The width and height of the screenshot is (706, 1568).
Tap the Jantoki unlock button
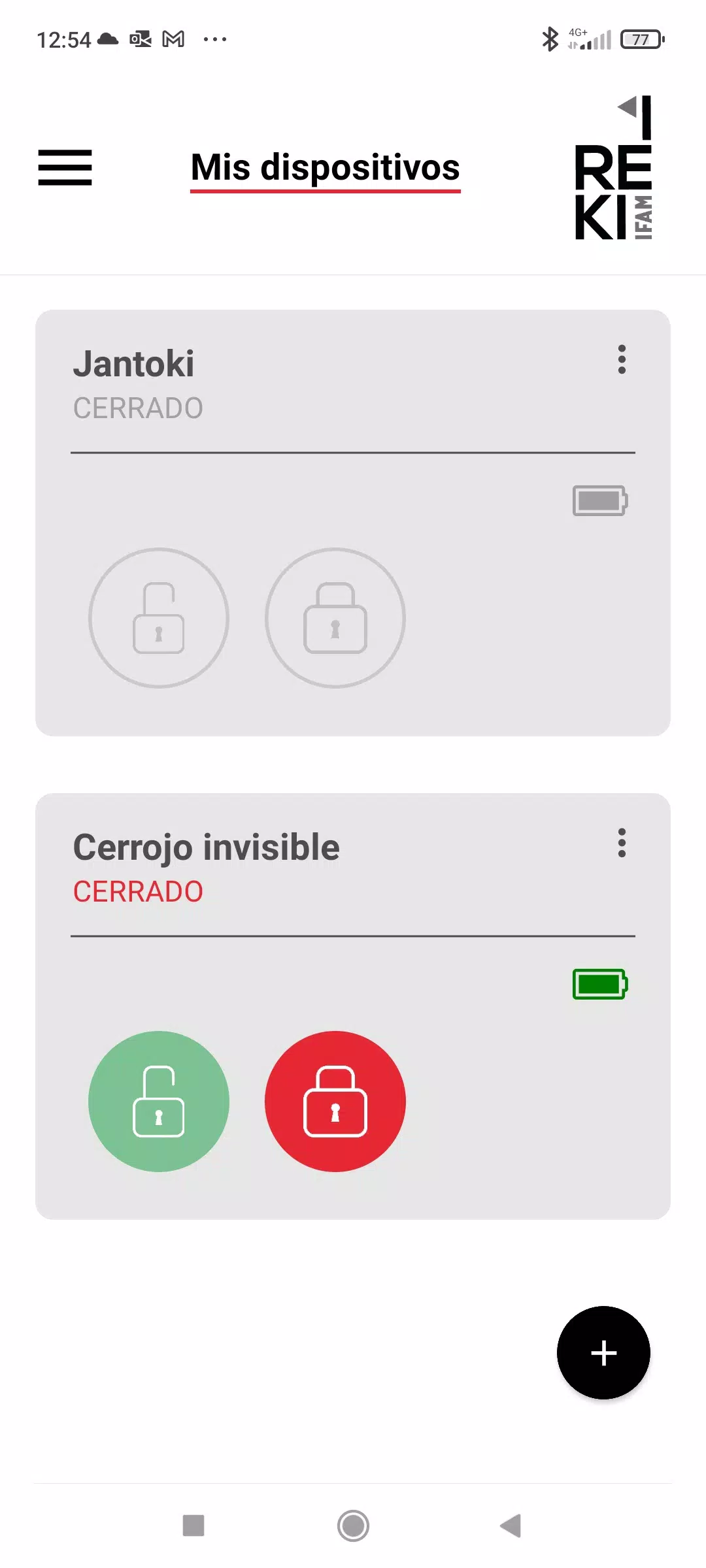(x=159, y=618)
